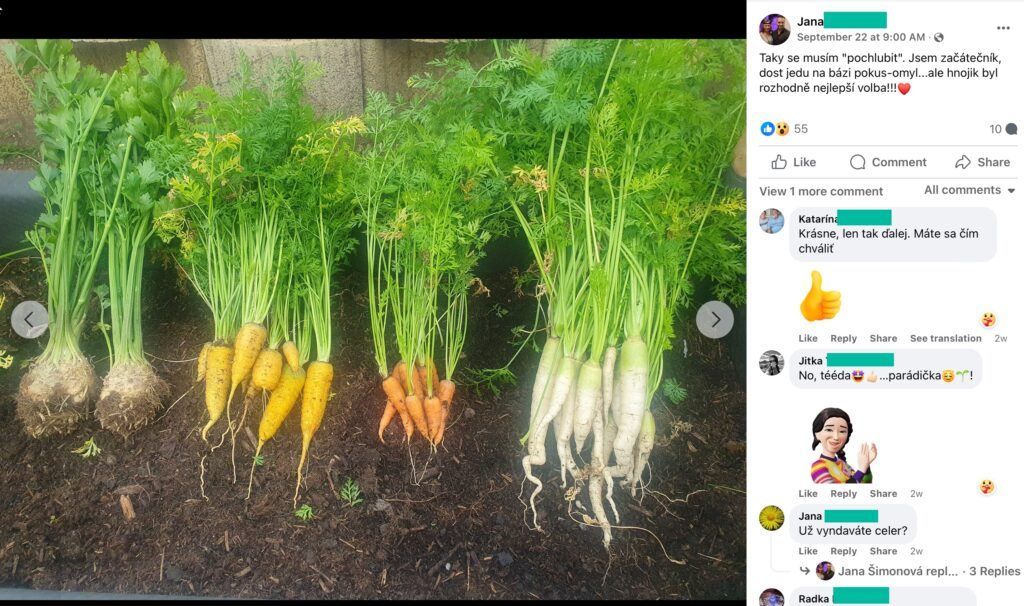Reply to Jana's celer comment
1024x606 pixels.
pyautogui.click(x=843, y=551)
